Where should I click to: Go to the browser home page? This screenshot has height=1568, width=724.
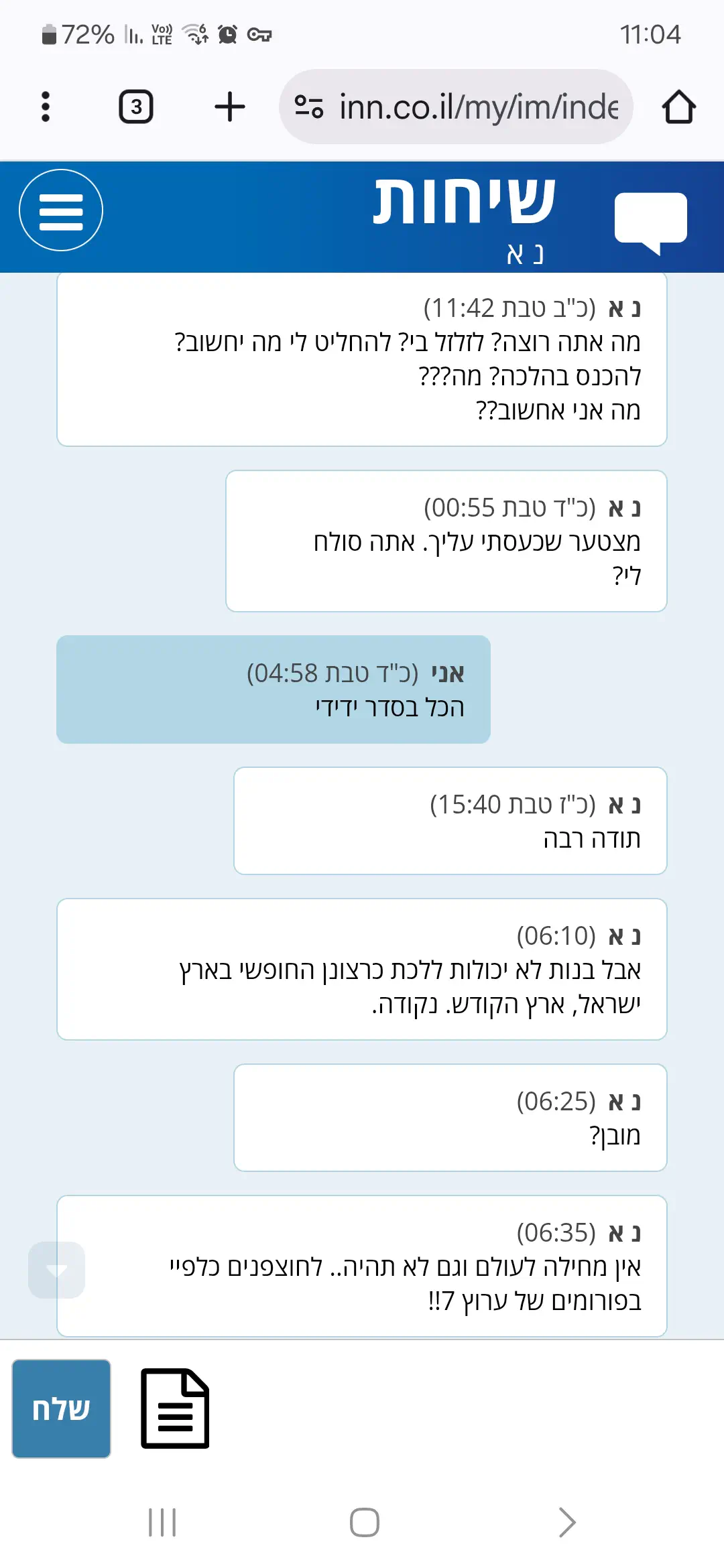click(x=678, y=107)
